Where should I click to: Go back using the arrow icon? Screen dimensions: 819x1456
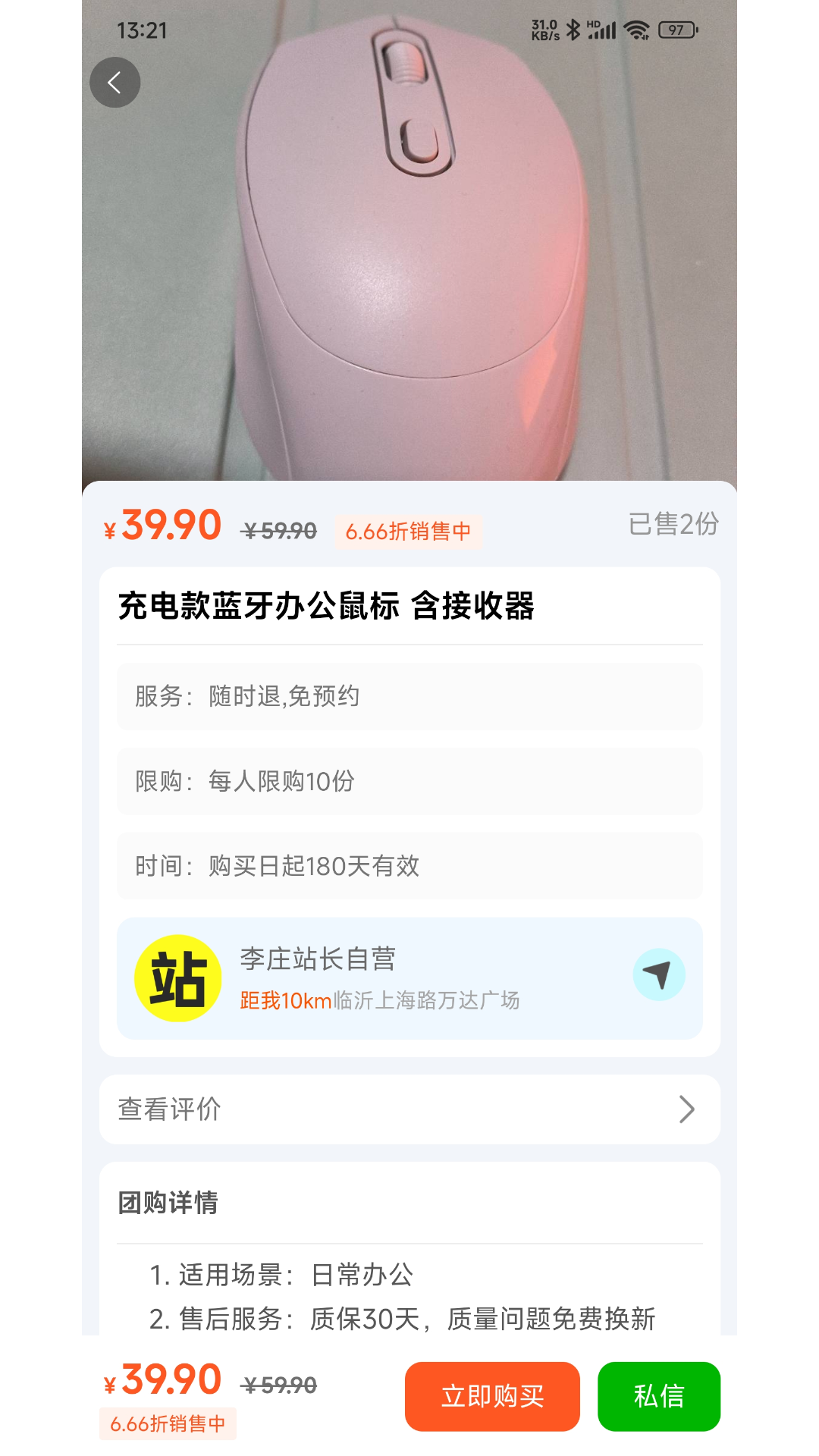coord(115,82)
